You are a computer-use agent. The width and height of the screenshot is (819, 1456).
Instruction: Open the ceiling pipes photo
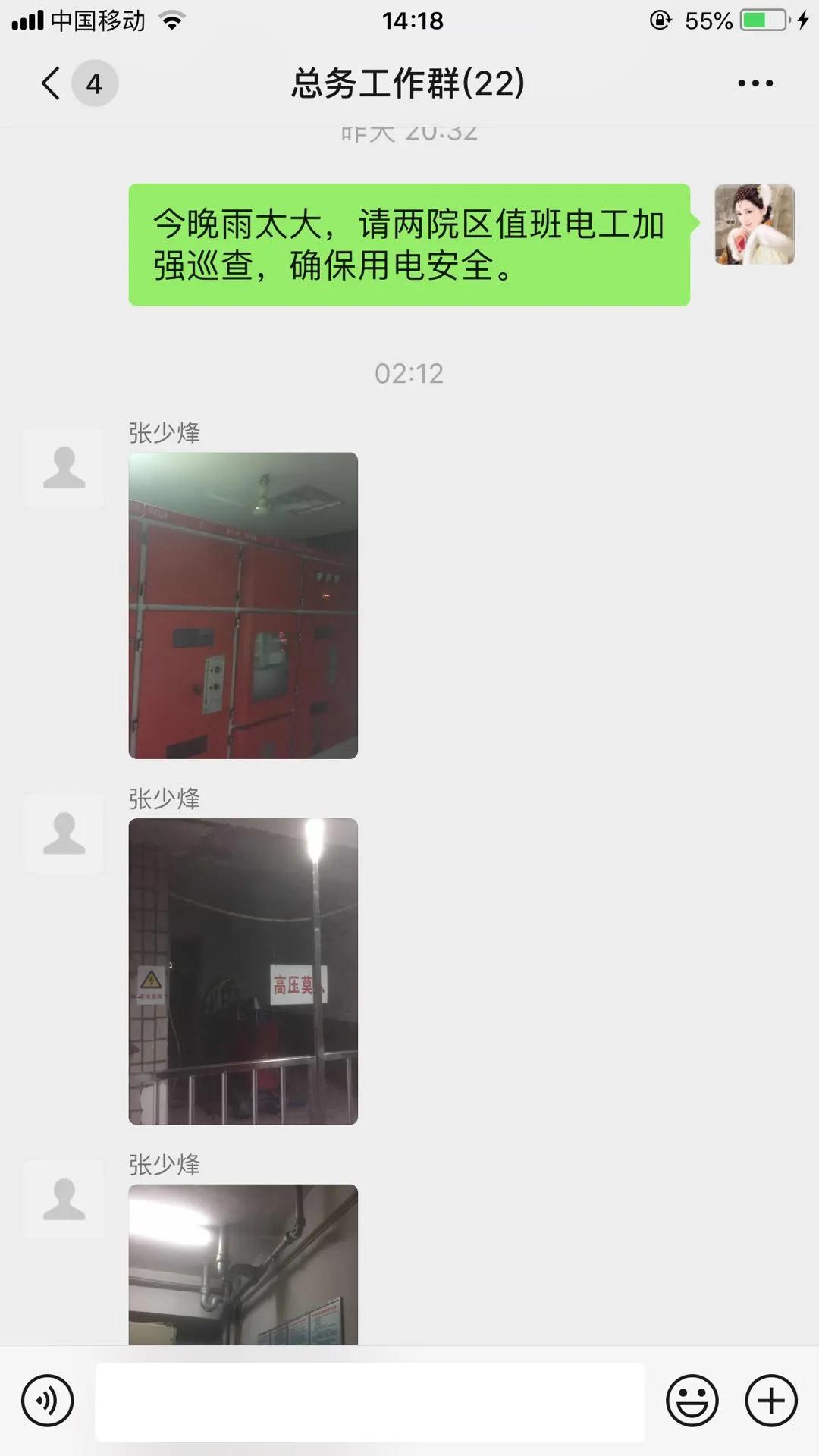pos(243,1265)
